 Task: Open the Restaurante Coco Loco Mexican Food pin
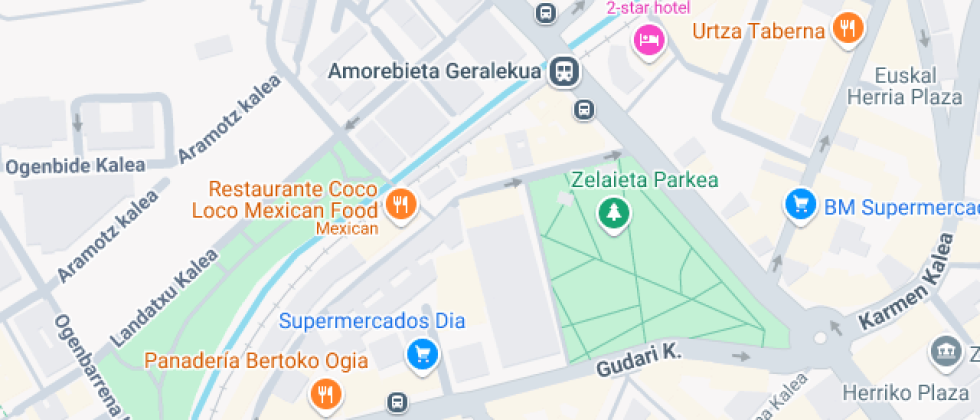[x=401, y=205]
